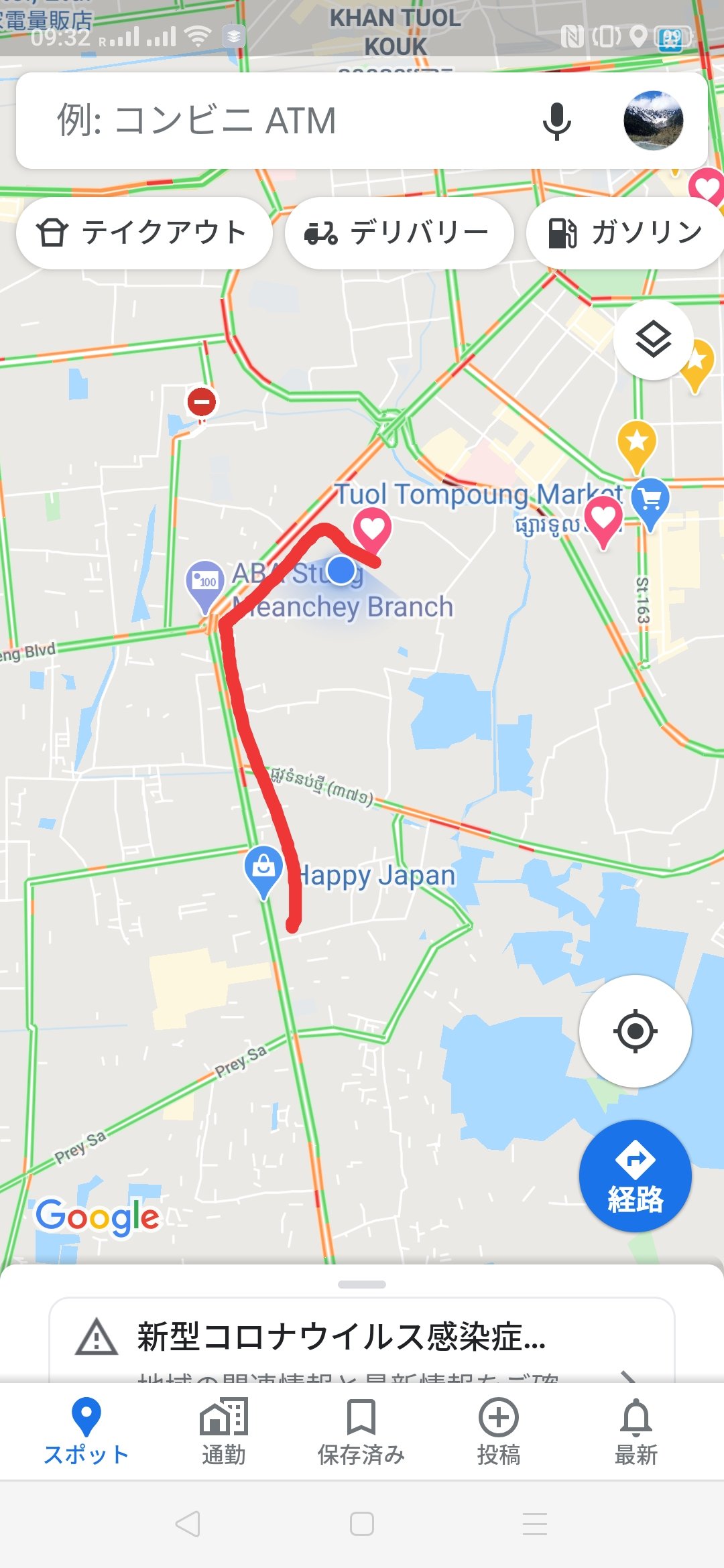724x1568 pixels.
Task: Switch to the スポット tab
Action: coord(86,1431)
